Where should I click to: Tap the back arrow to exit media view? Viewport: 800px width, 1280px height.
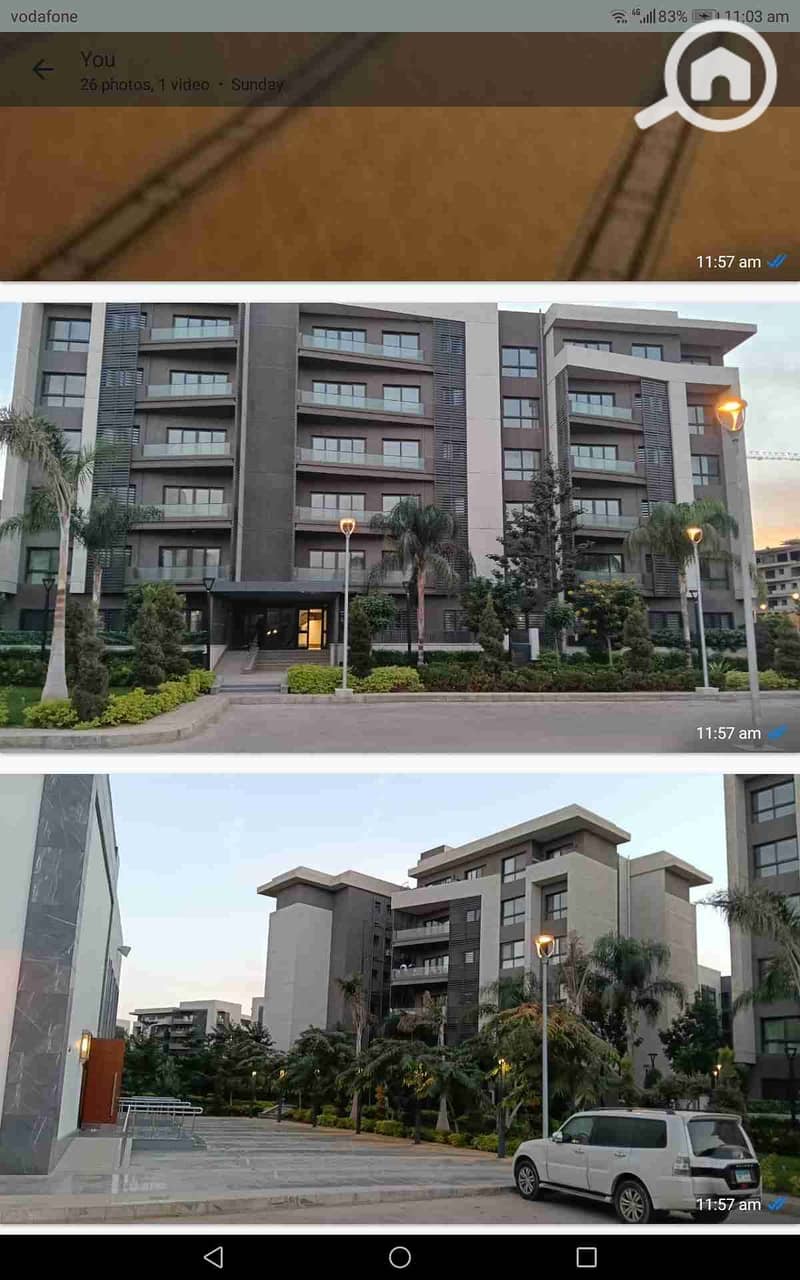coord(42,70)
